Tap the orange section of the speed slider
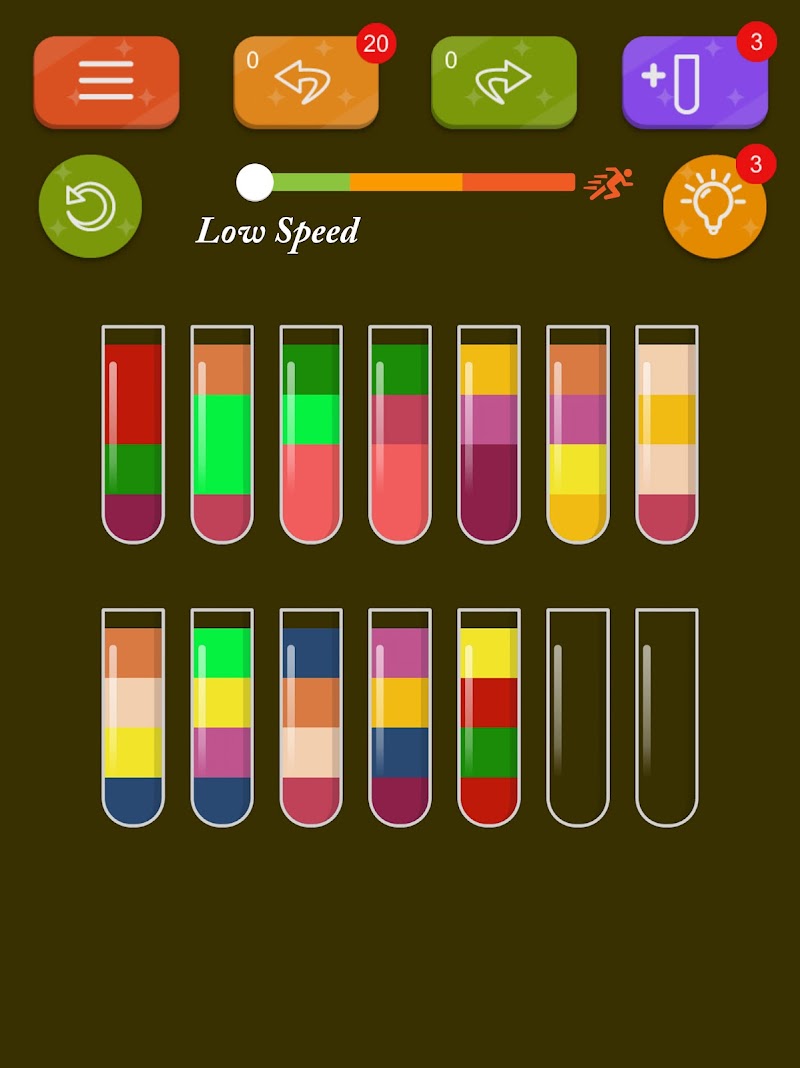800x1068 pixels. click(x=406, y=182)
